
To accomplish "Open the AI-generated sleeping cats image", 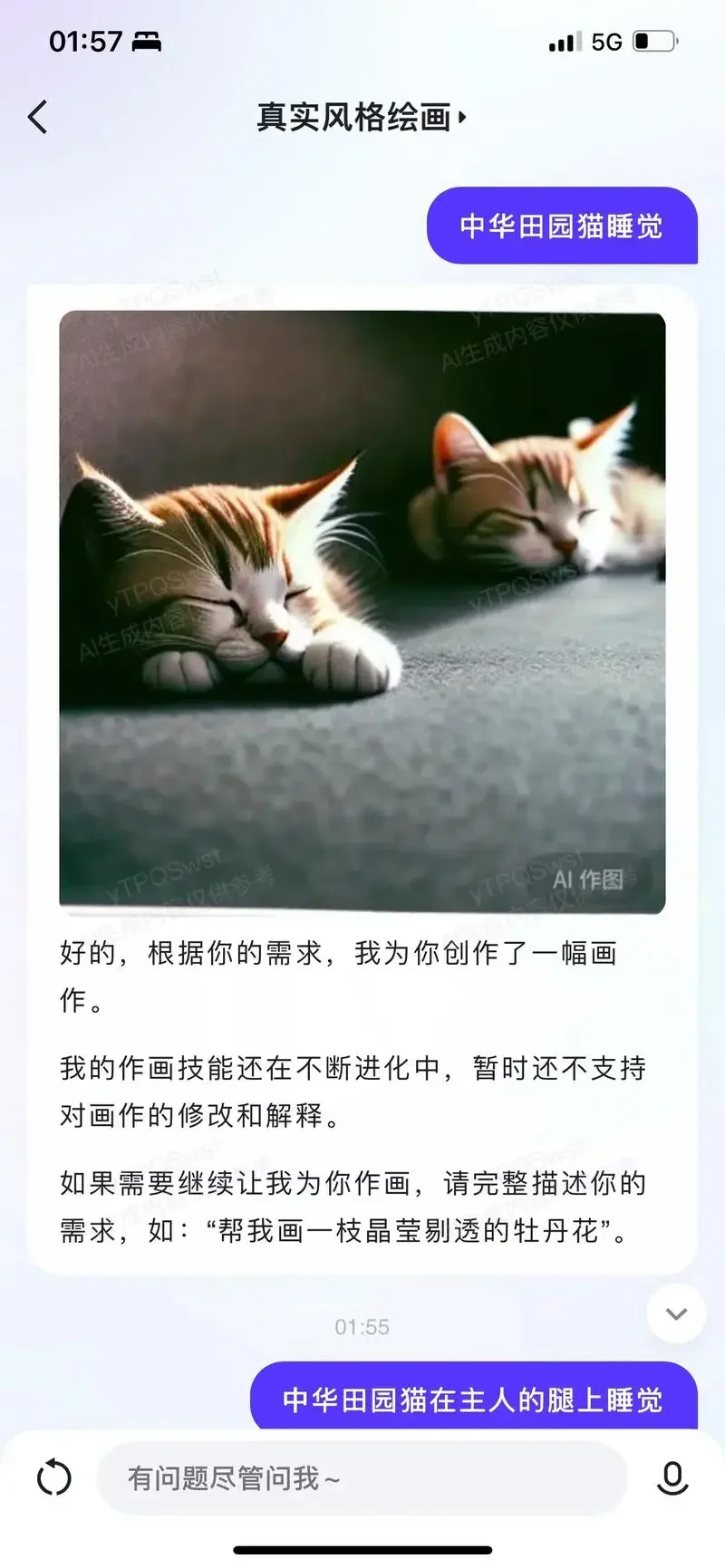I will click(362, 611).
